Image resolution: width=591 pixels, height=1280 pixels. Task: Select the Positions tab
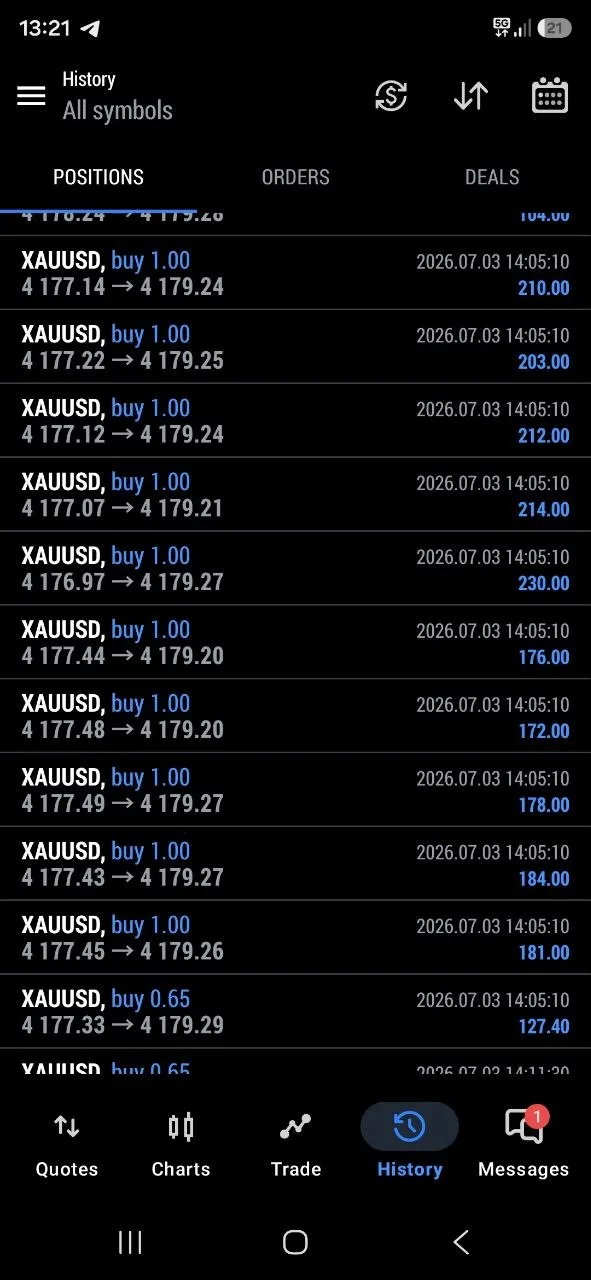click(98, 177)
